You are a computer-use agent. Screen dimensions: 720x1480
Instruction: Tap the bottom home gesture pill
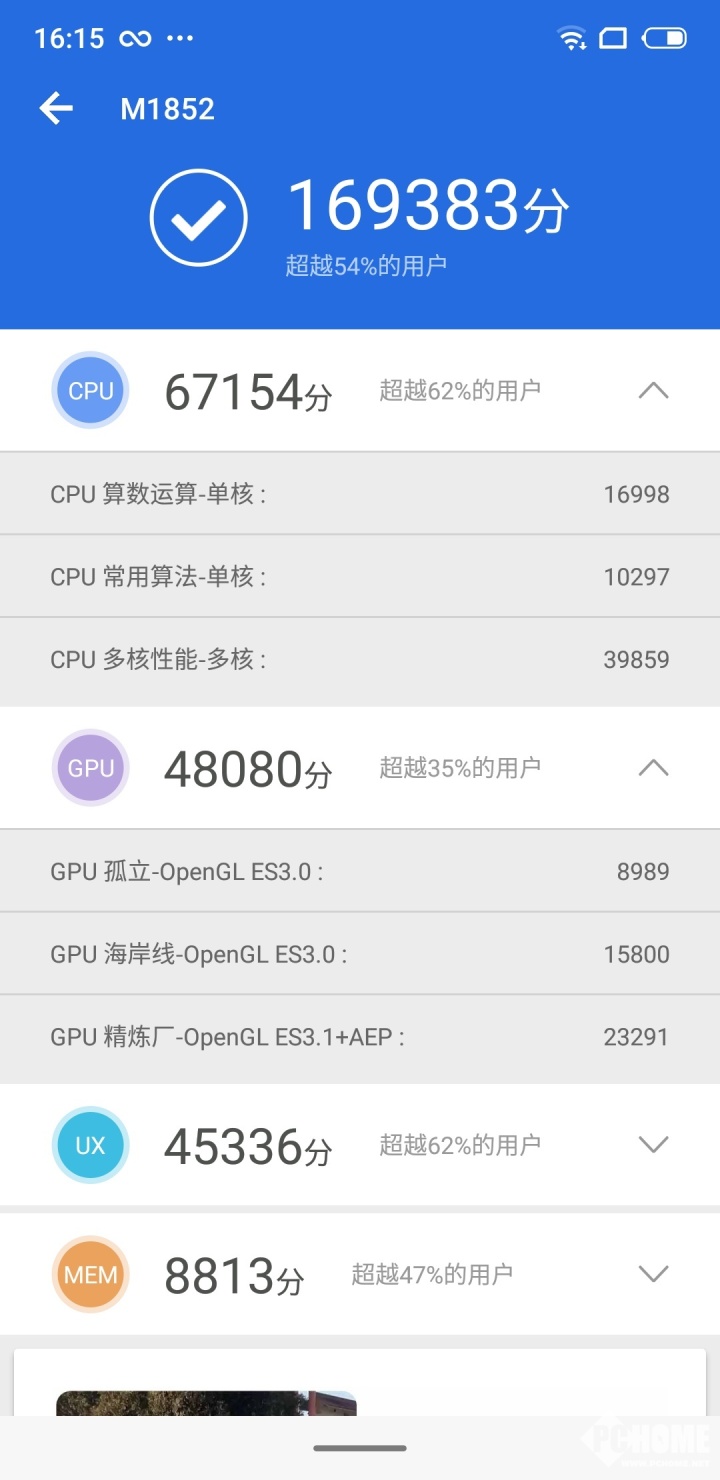click(360, 1448)
